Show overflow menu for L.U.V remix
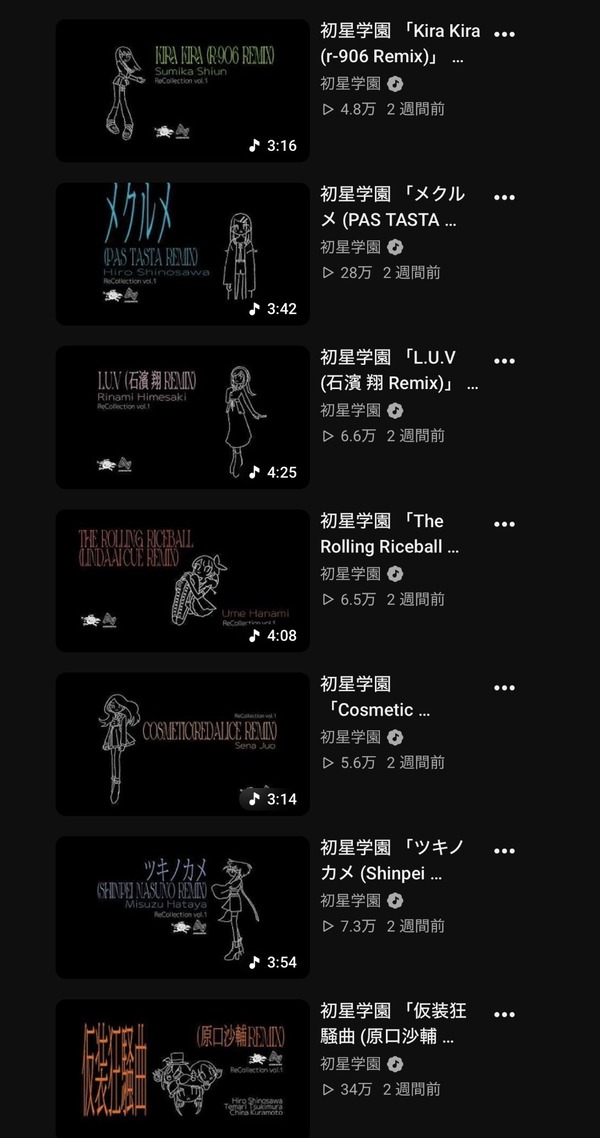Viewport: 600px width, 1138px height. (504, 361)
